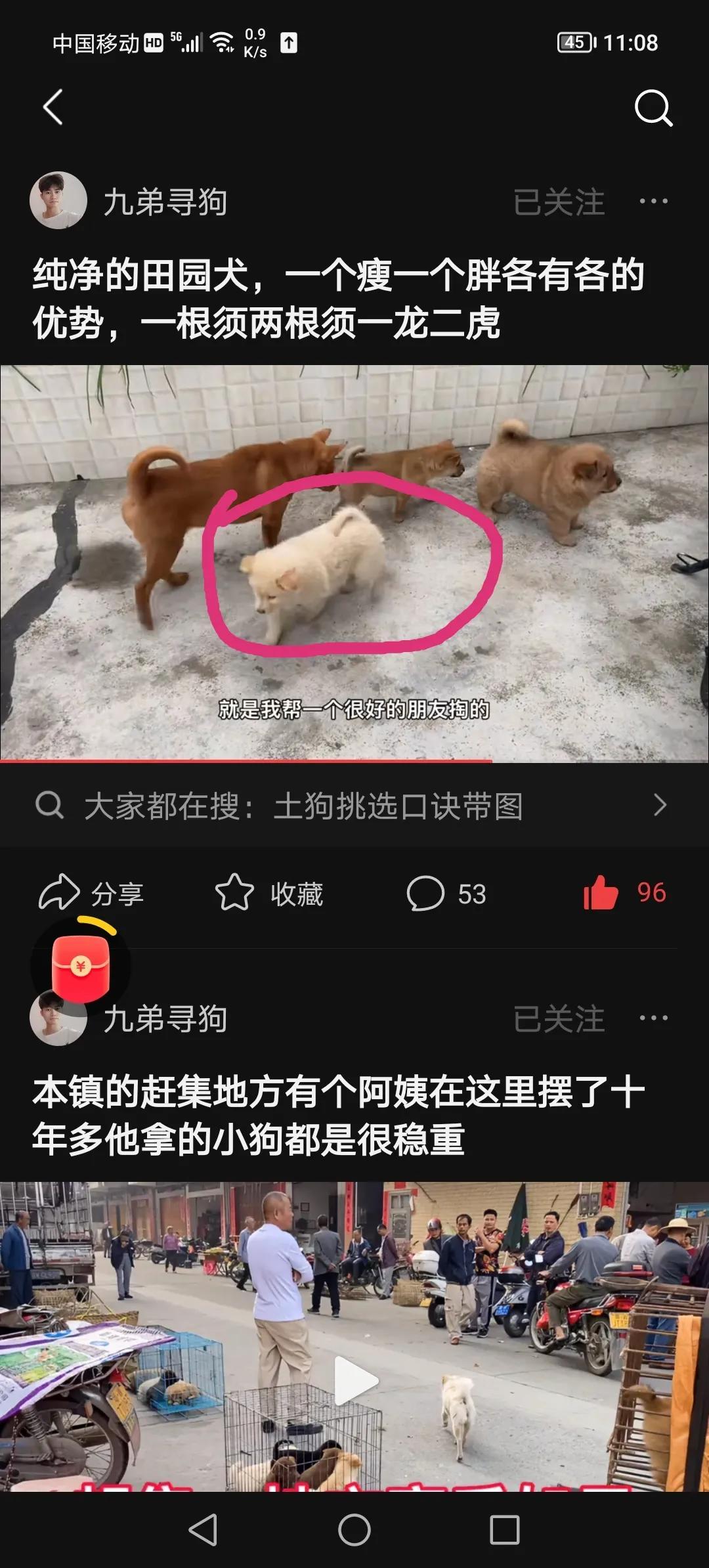Tap 已关注 on the 纯净的田园犬 post
709x1568 pixels.
coord(558,202)
